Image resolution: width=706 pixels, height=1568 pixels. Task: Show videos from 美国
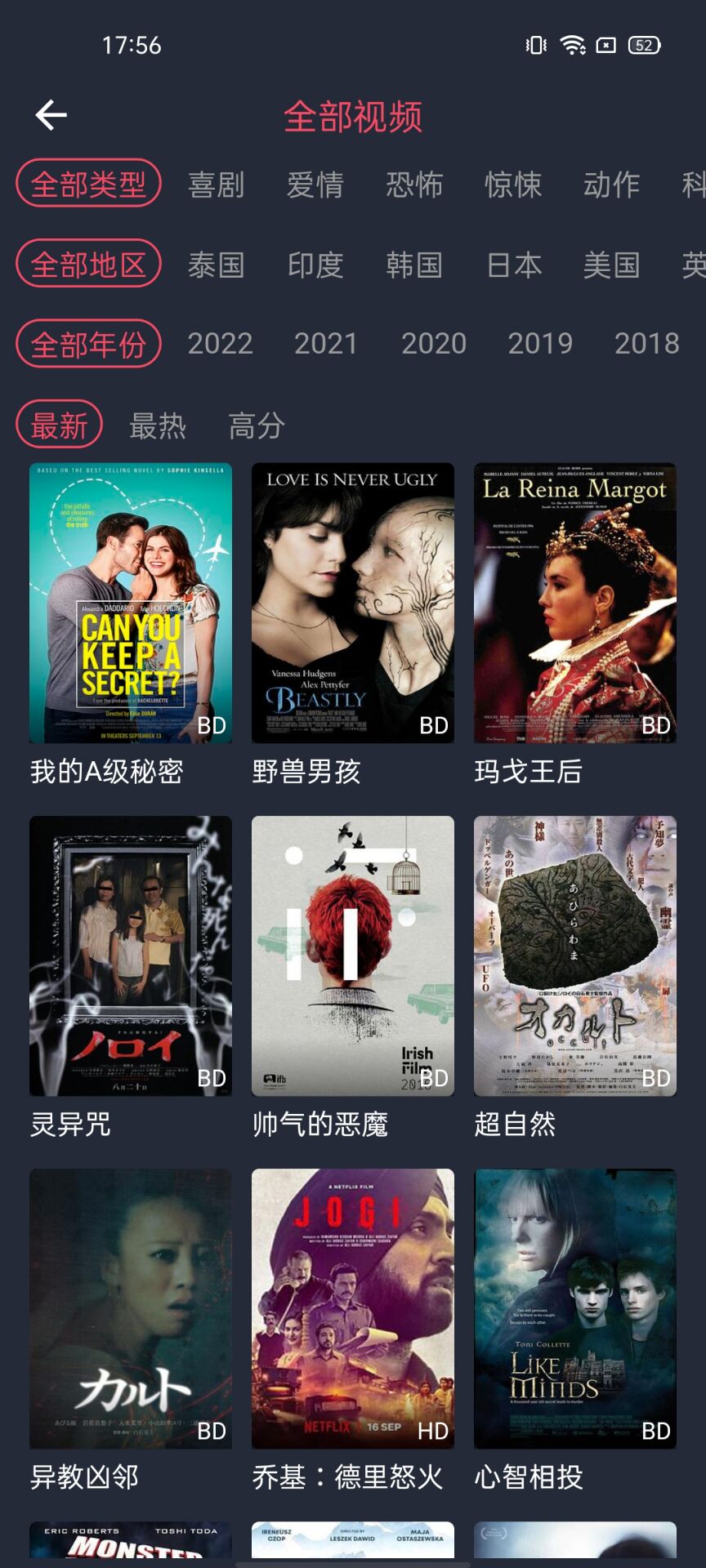point(611,265)
